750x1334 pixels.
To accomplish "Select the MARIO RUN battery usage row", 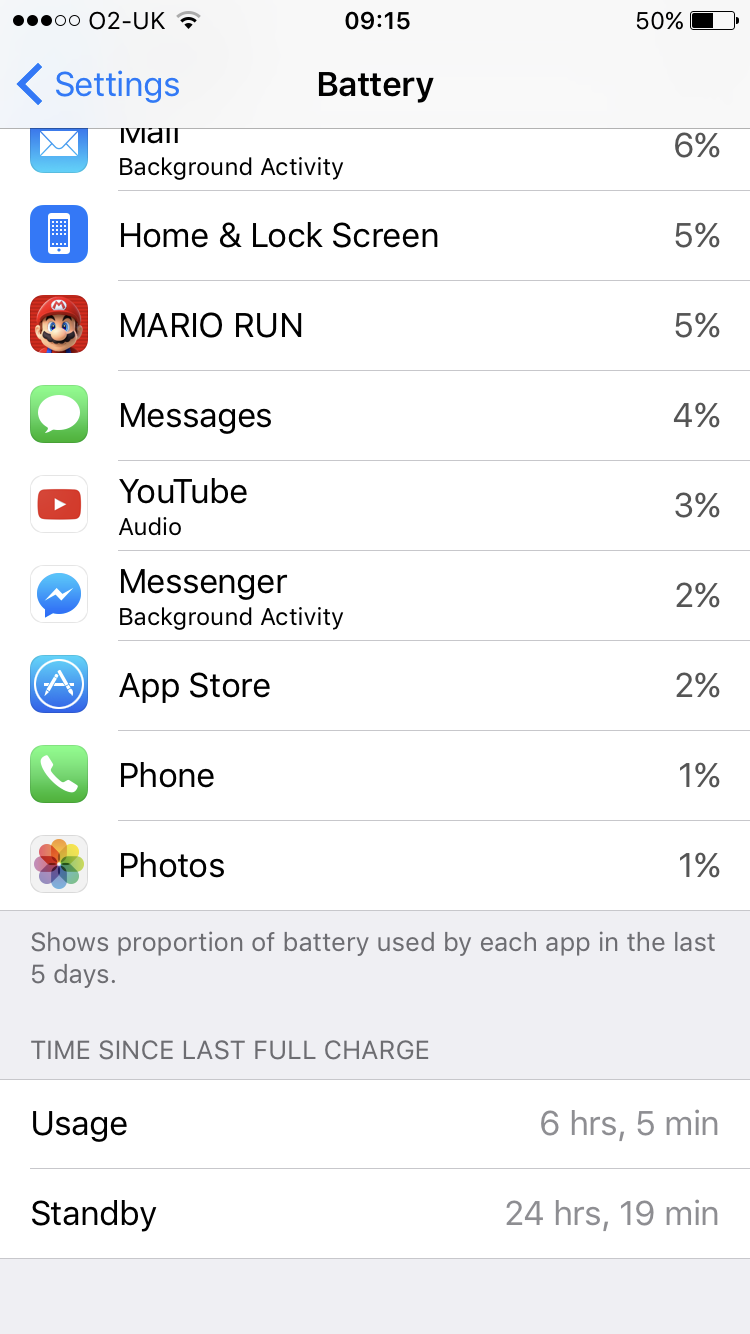I will pos(375,326).
